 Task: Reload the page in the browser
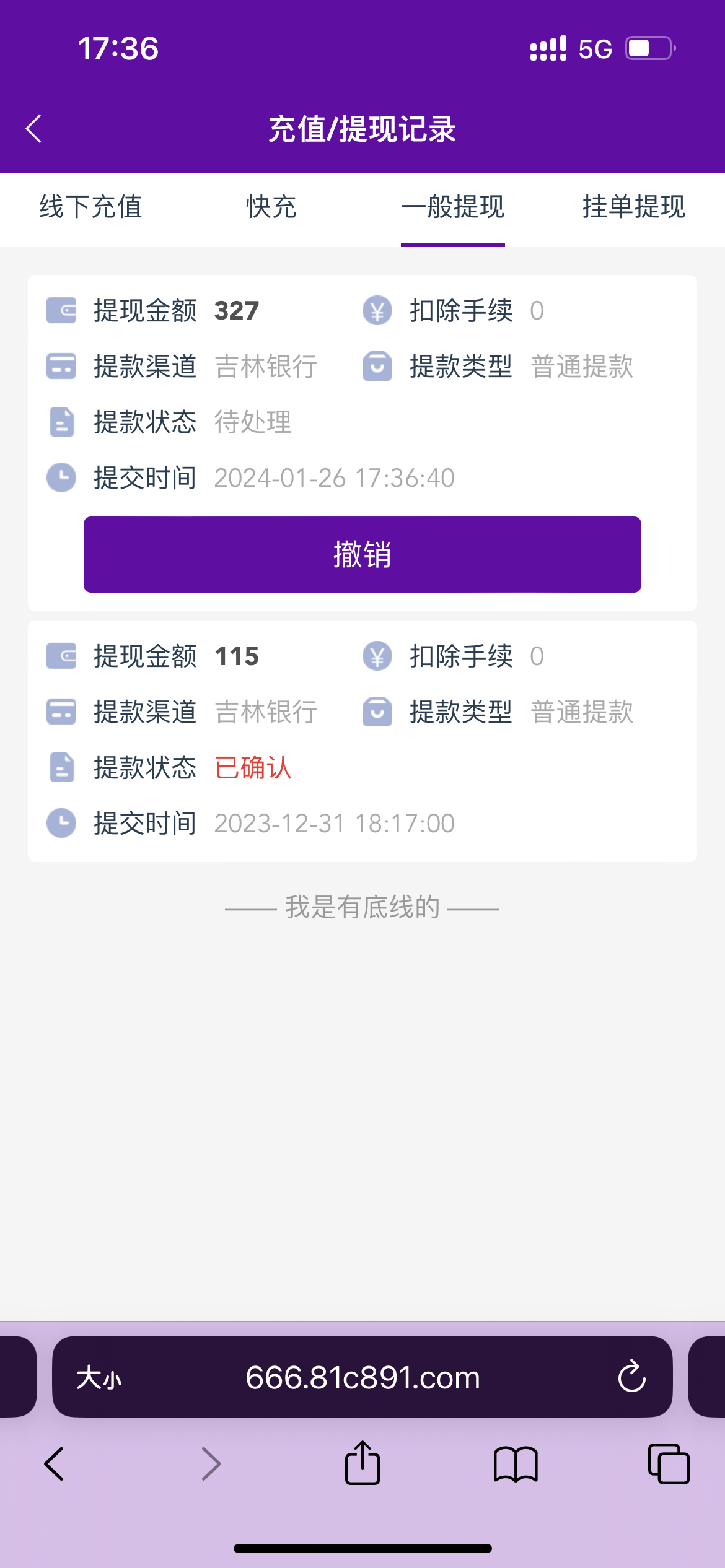631,1377
